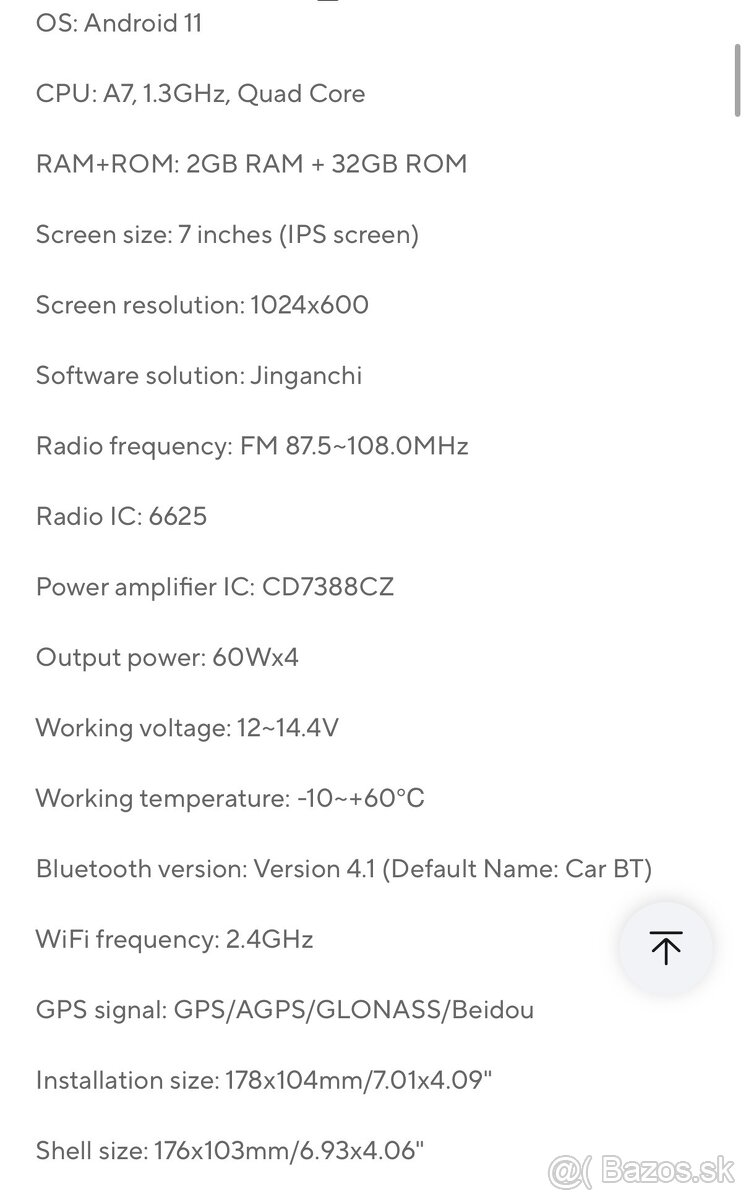Select the Installation size line
Screen dimensions: 746x1200
[x=264, y=1080]
